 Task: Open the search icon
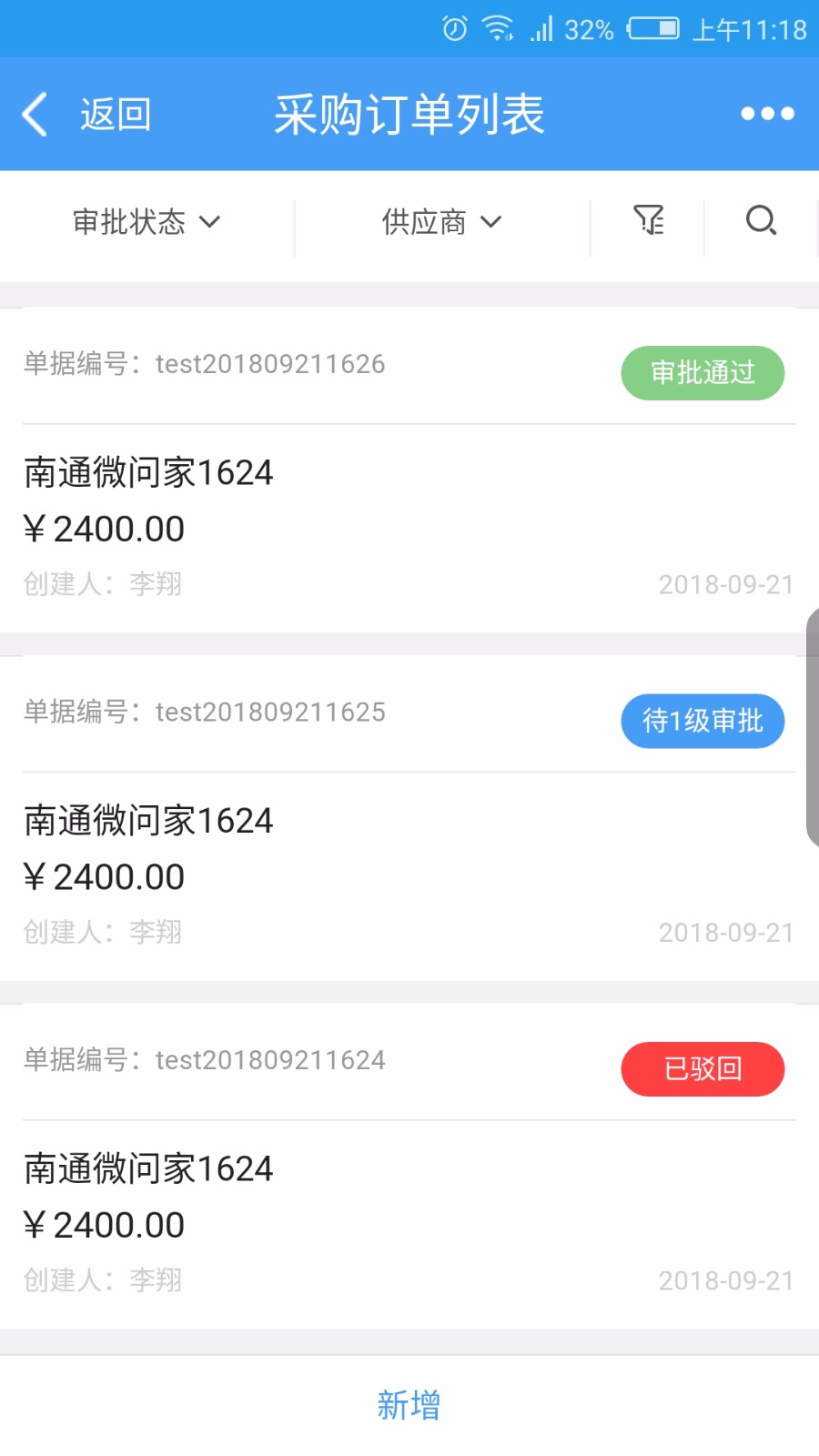[761, 221]
